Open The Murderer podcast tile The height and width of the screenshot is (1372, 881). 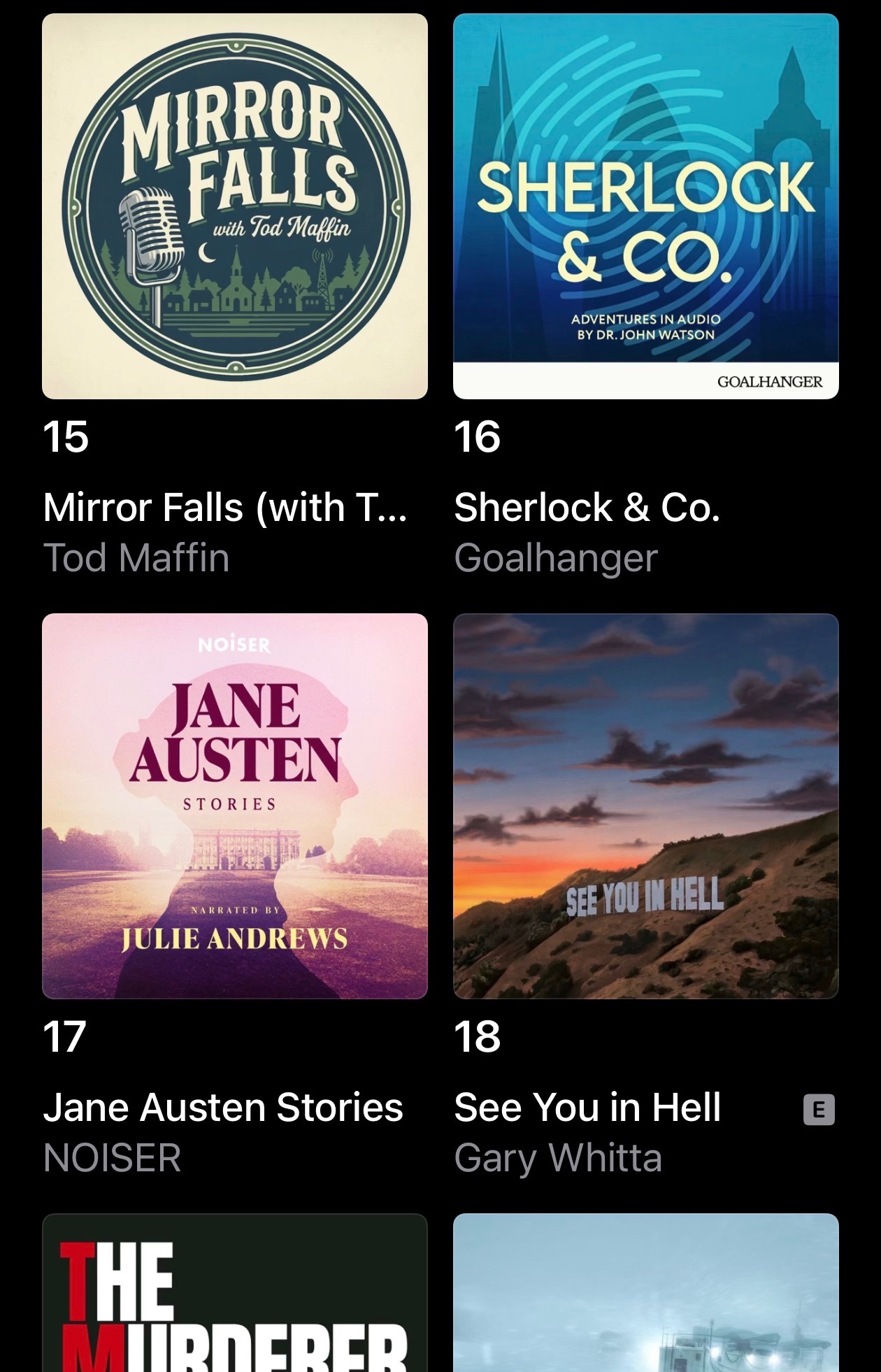click(x=235, y=1294)
